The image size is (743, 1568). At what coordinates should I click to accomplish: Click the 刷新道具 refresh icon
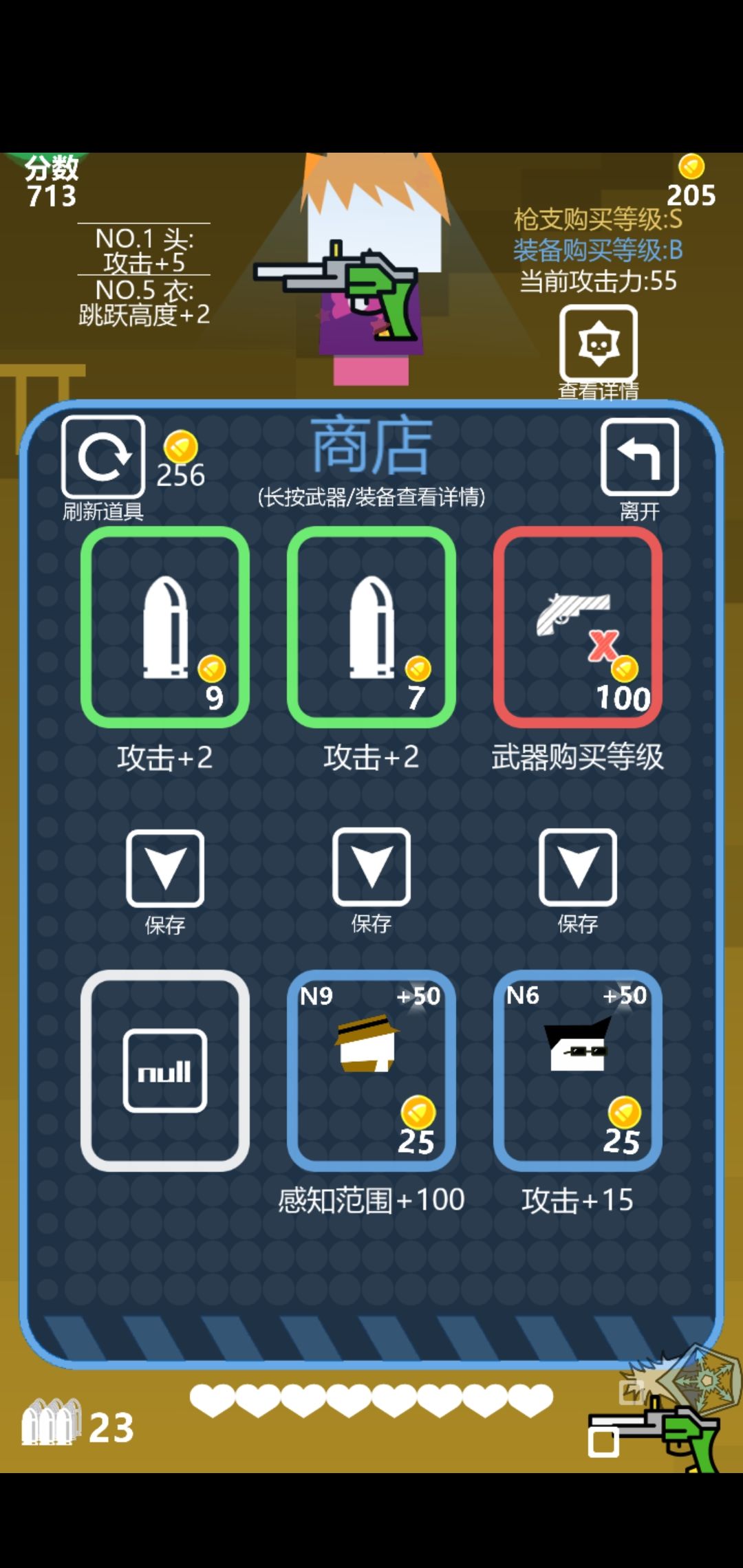click(102, 456)
